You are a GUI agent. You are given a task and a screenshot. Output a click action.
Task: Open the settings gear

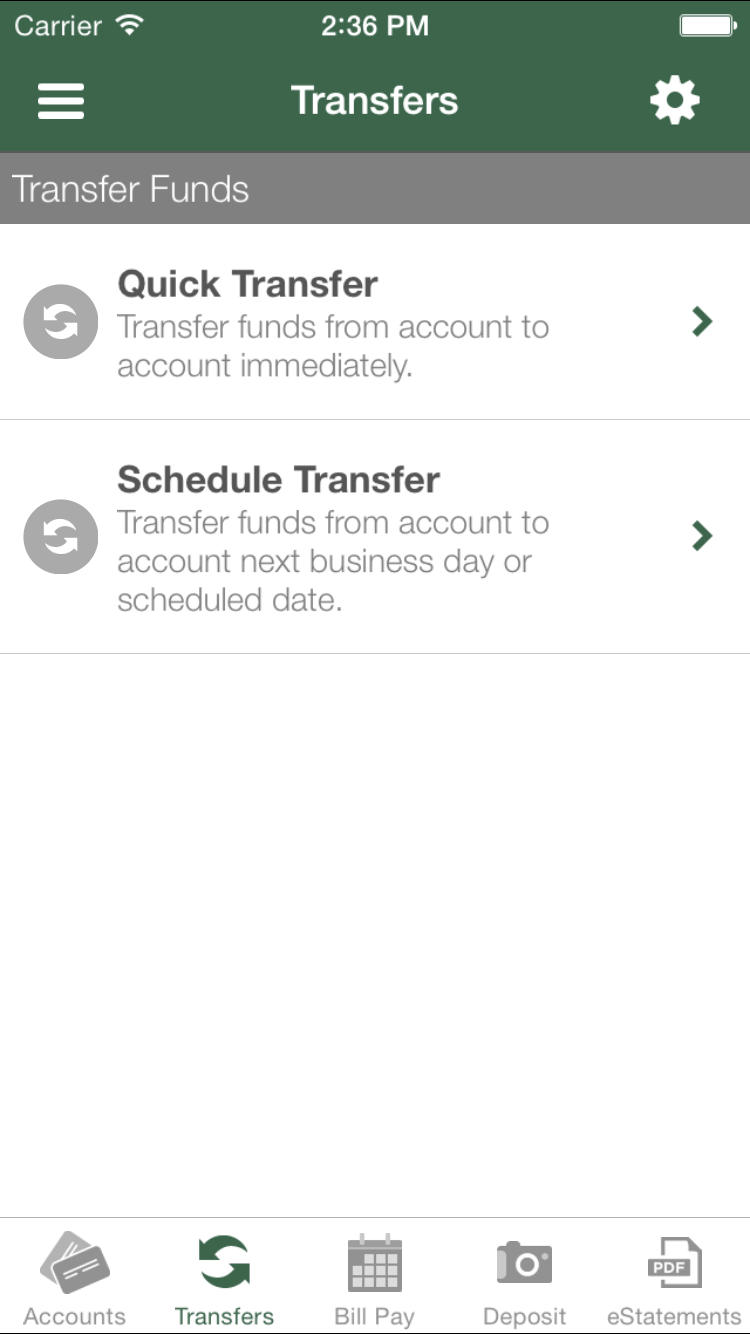[x=675, y=101]
